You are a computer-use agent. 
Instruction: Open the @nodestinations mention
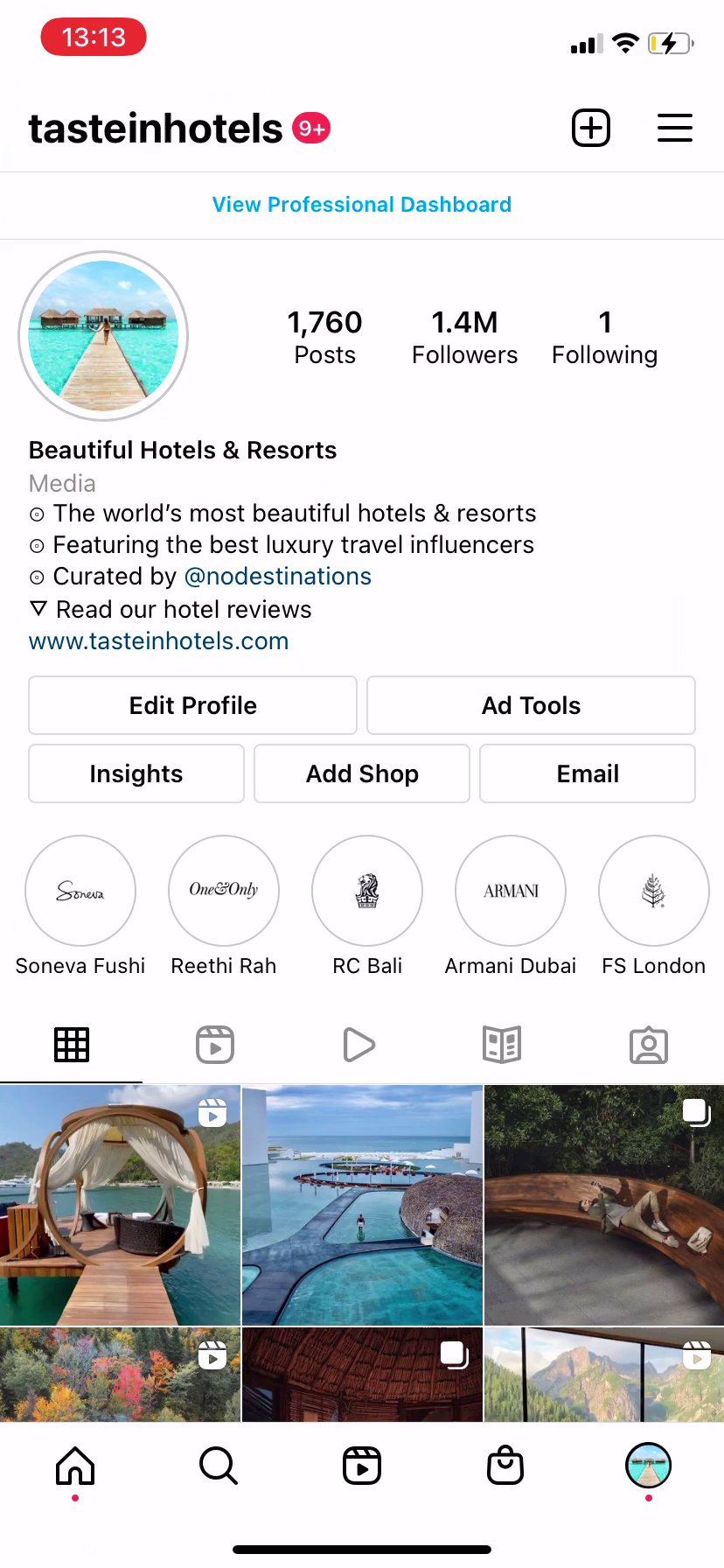(x=278, y=577)
